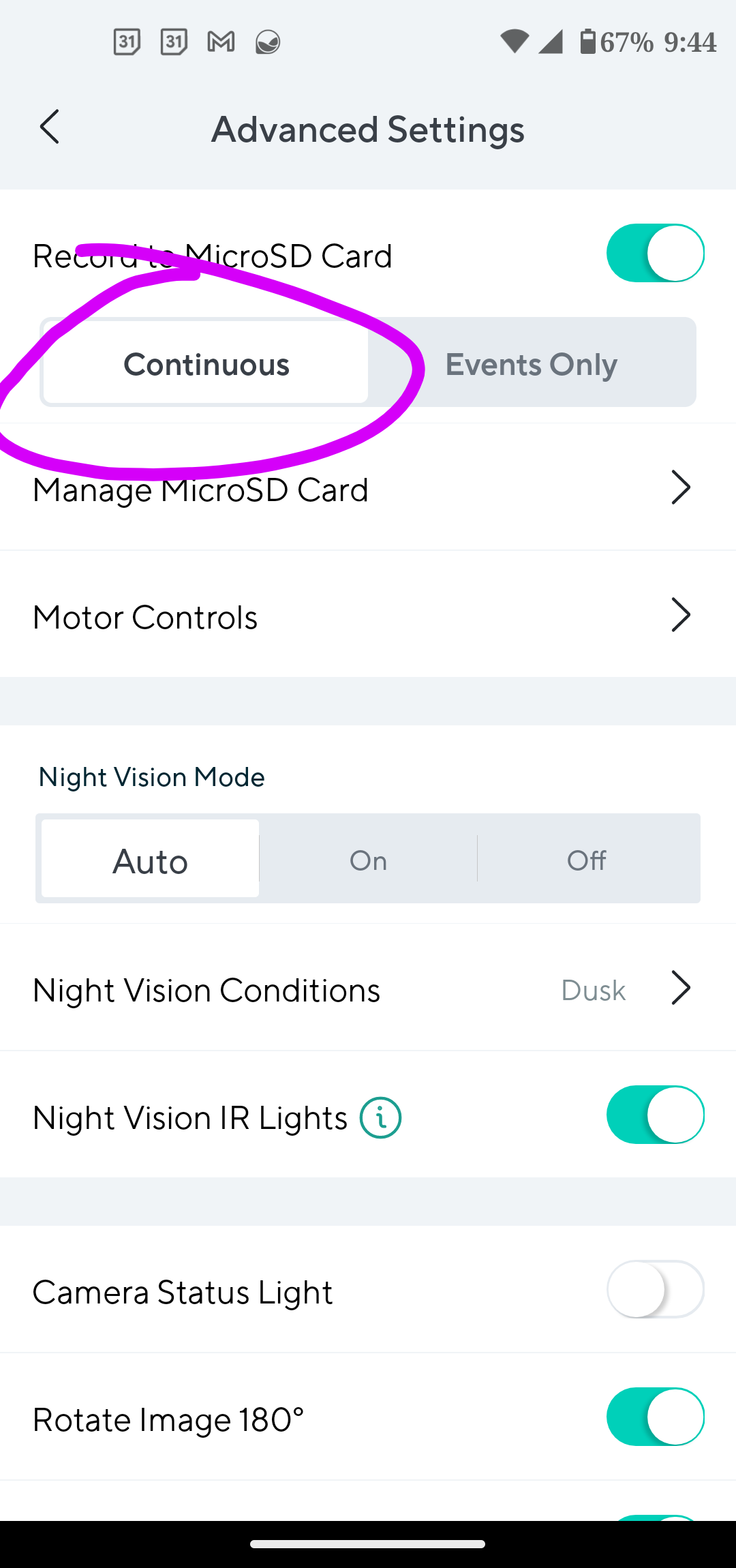Turn off Rotate Image 180°

(654, 1417)
